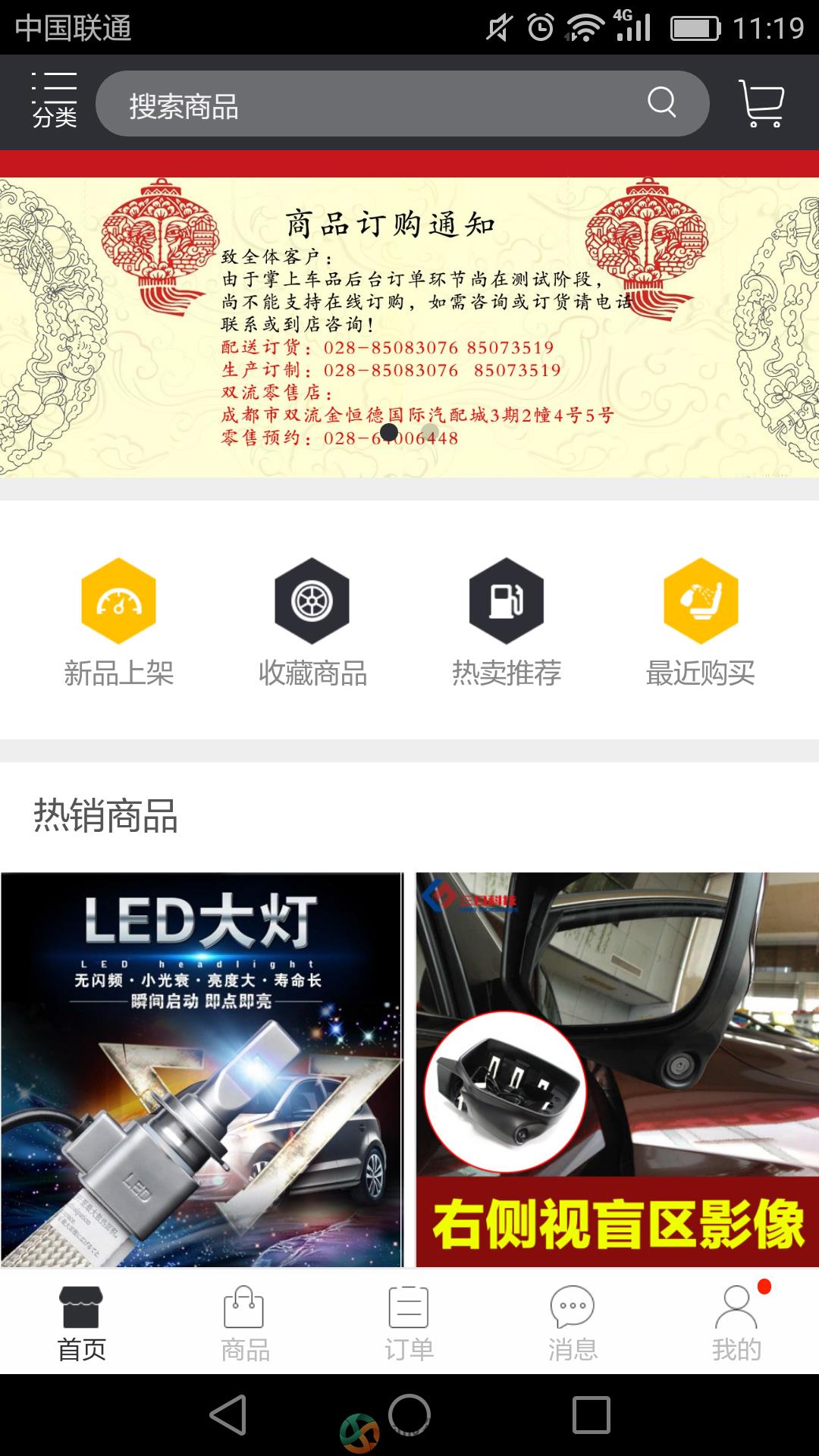Switch to the 我的 tab
819x1456 pixels.
736,1323
